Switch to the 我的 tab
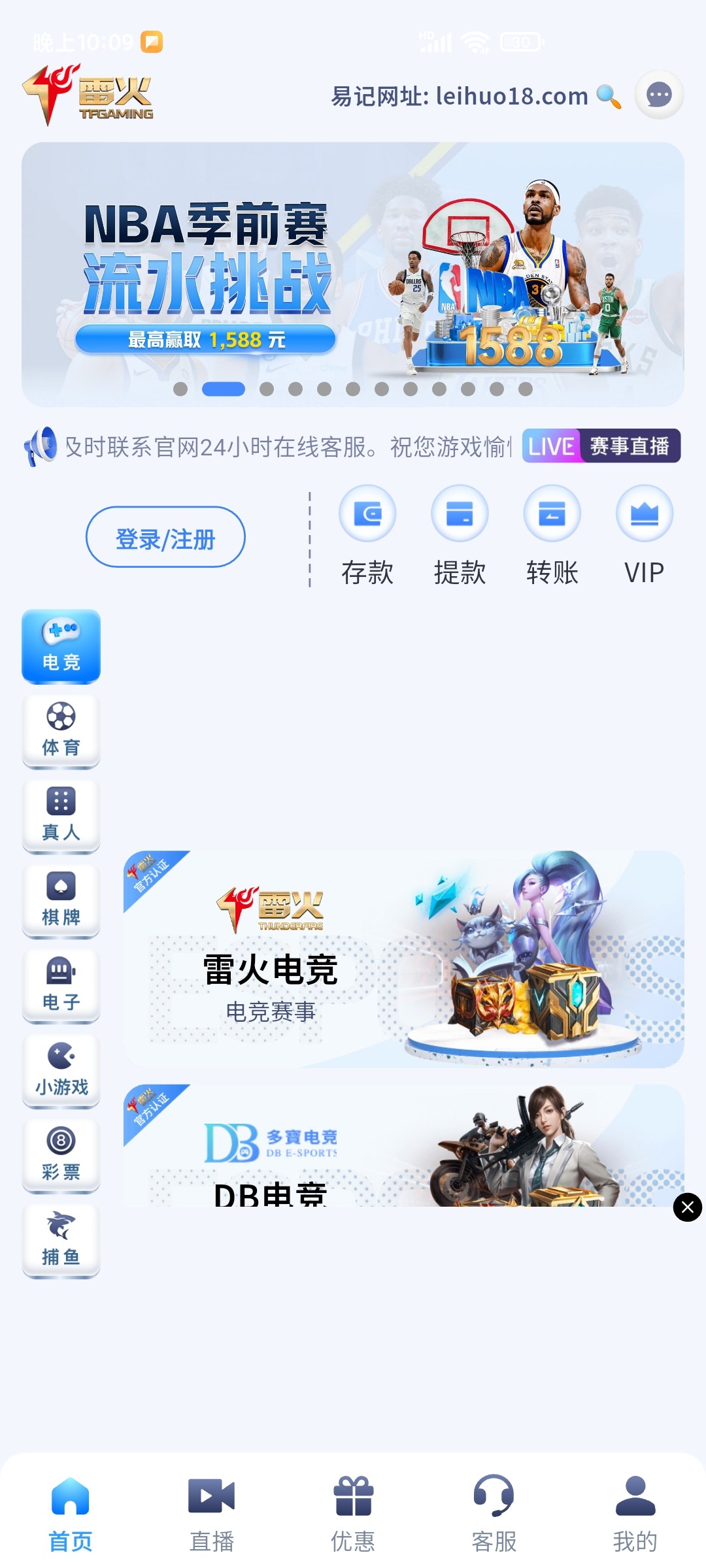The image size is (706, 1568). 635,1514
